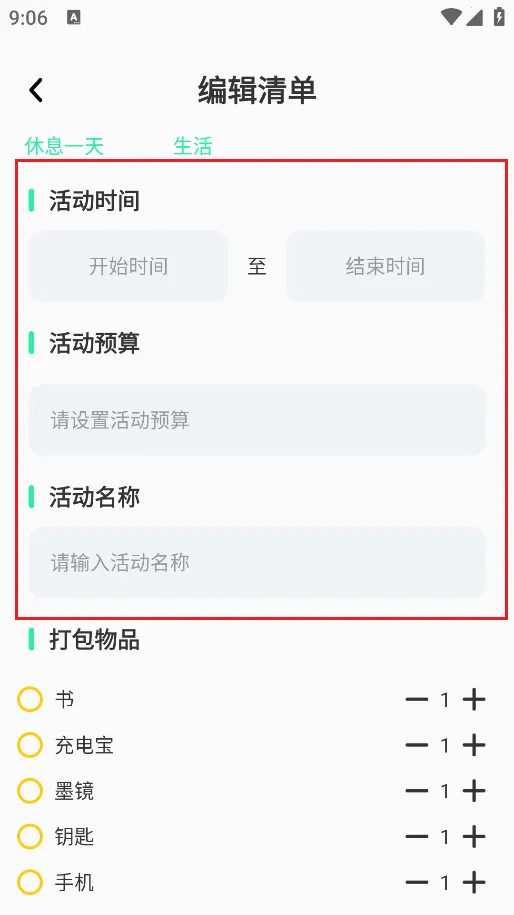Select the 休息一天 list name

point(64,145)
